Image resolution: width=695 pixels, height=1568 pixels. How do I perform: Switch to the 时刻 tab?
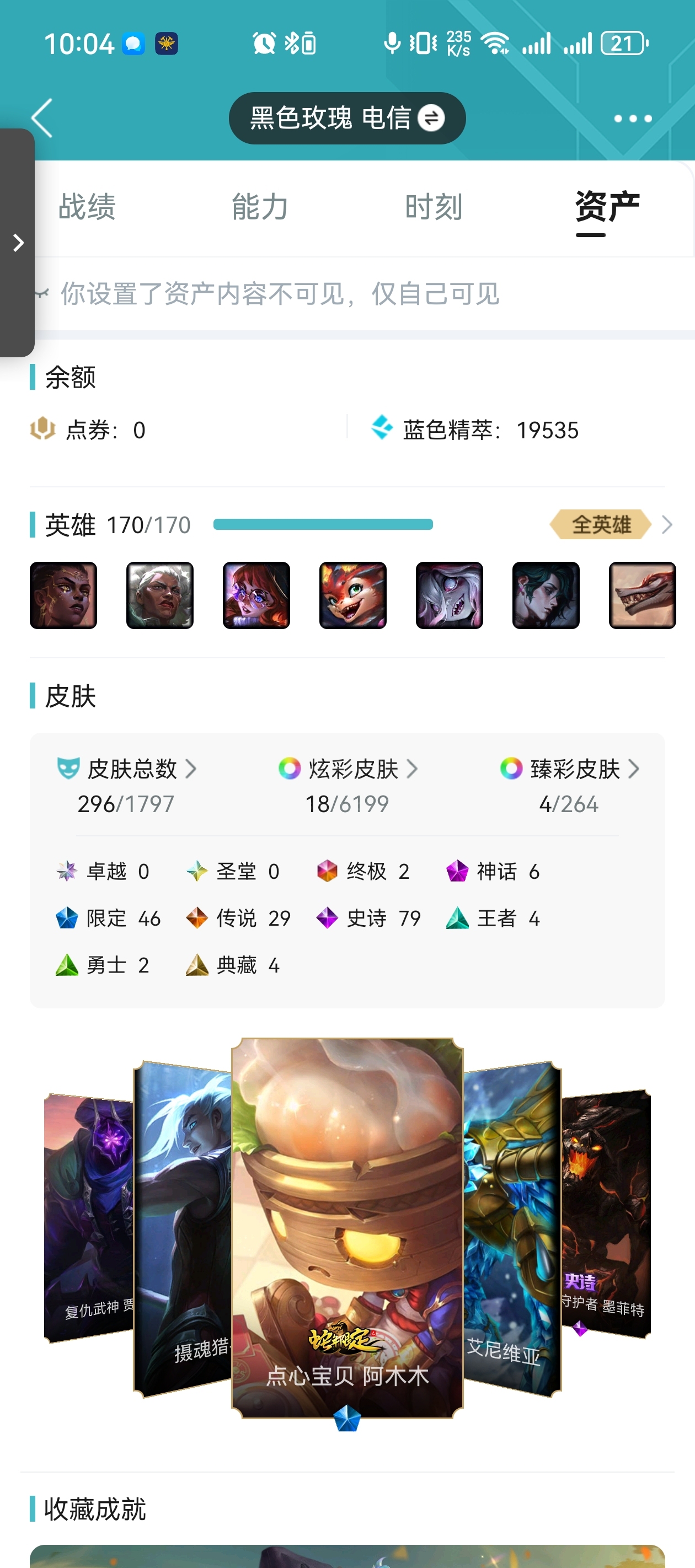point(434,206)
